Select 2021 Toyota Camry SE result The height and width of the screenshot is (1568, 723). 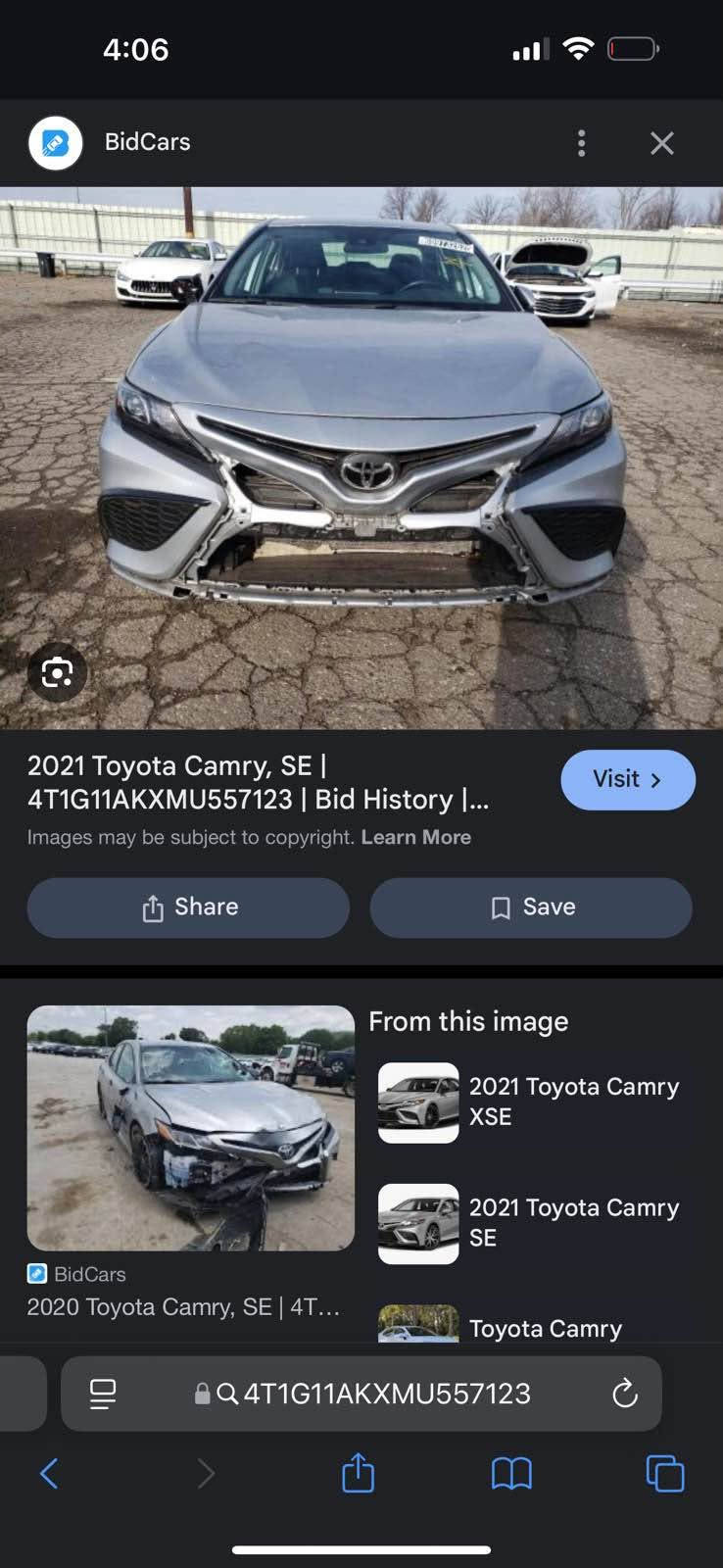[534, 1223]
